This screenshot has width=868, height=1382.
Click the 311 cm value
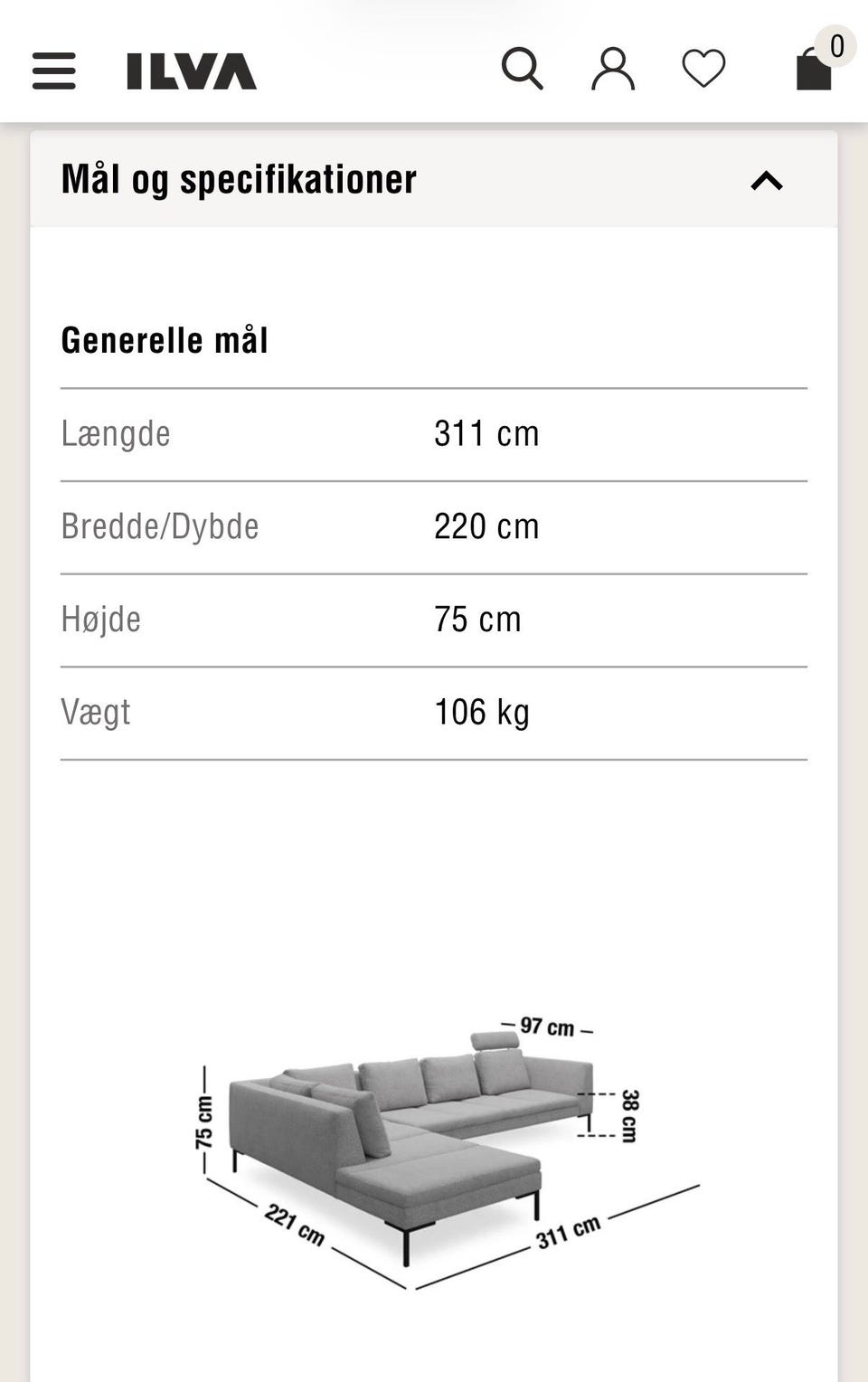pos(486,434)
